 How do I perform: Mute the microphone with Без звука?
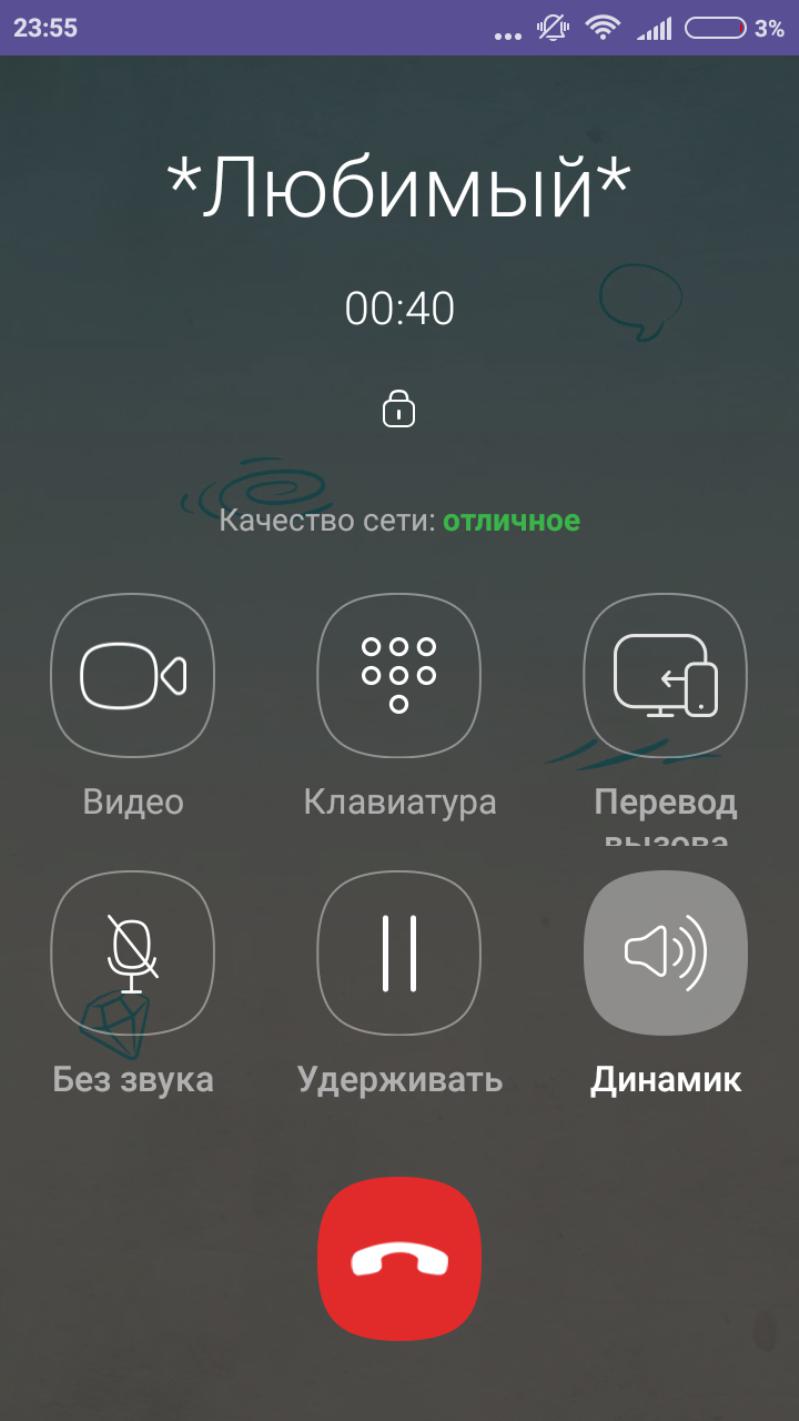tap(133, 953)
